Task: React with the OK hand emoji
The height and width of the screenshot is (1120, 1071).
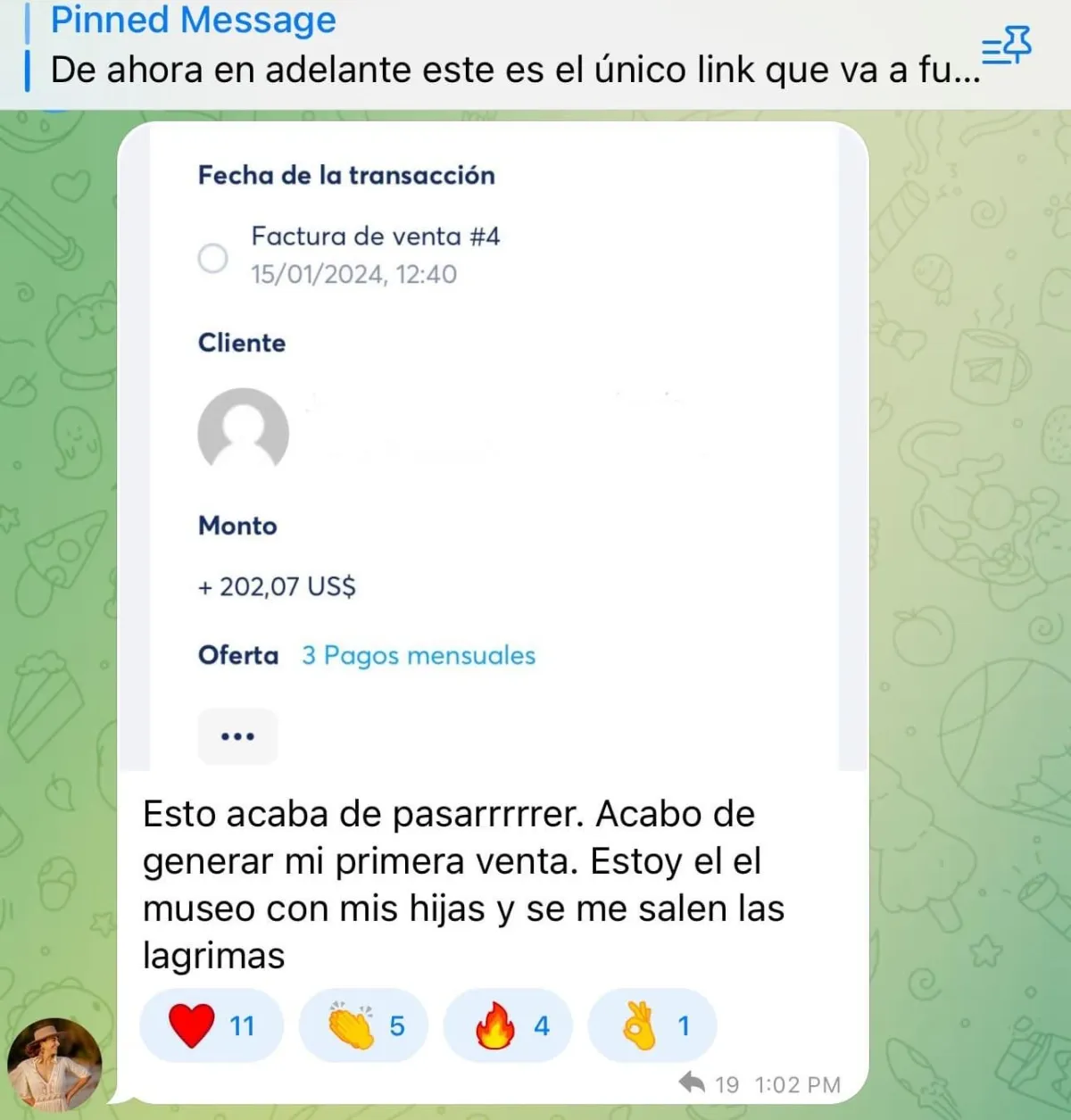Action: click(652, 1025)
